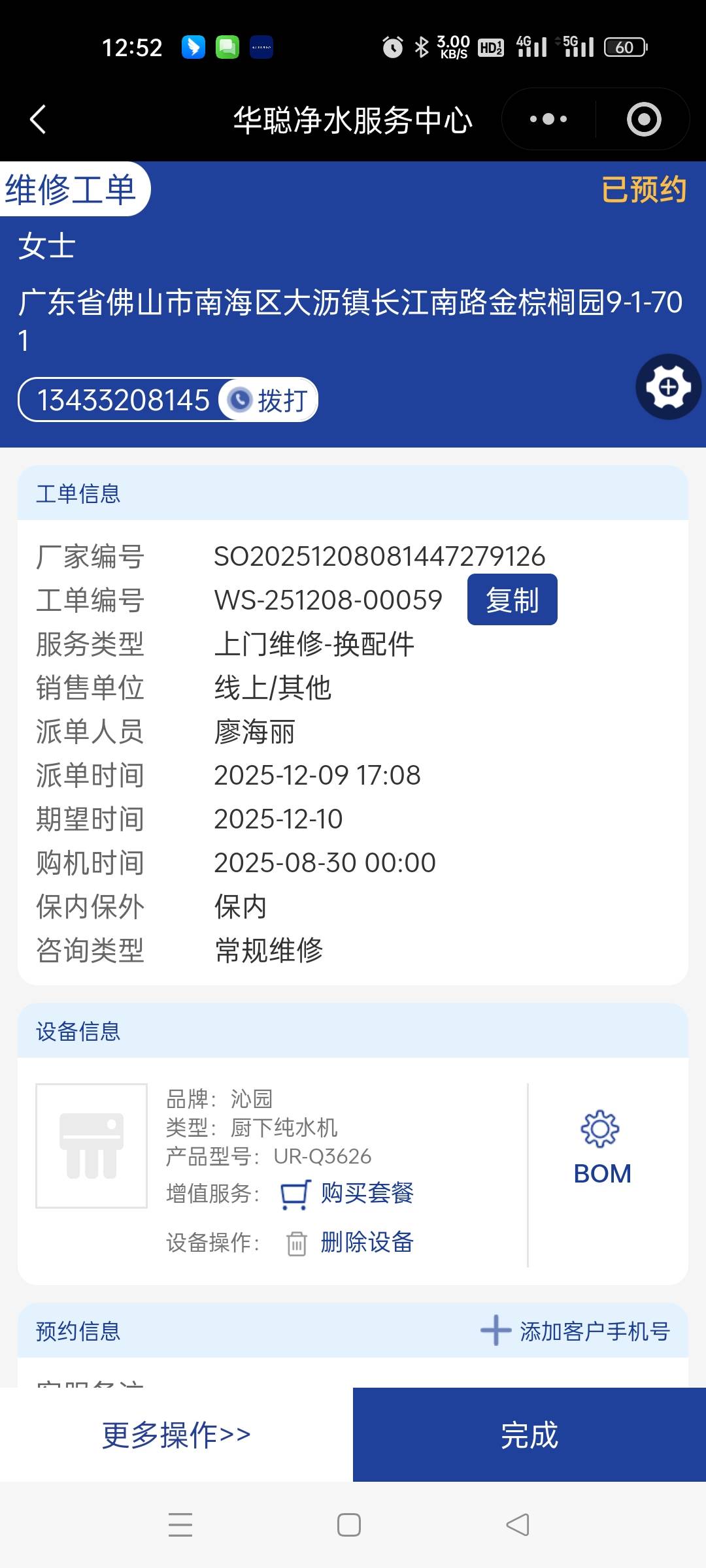This screenshot has height=1568, width=706.
Task: Open the system recent apps menu
Action: coord(180,1525)
